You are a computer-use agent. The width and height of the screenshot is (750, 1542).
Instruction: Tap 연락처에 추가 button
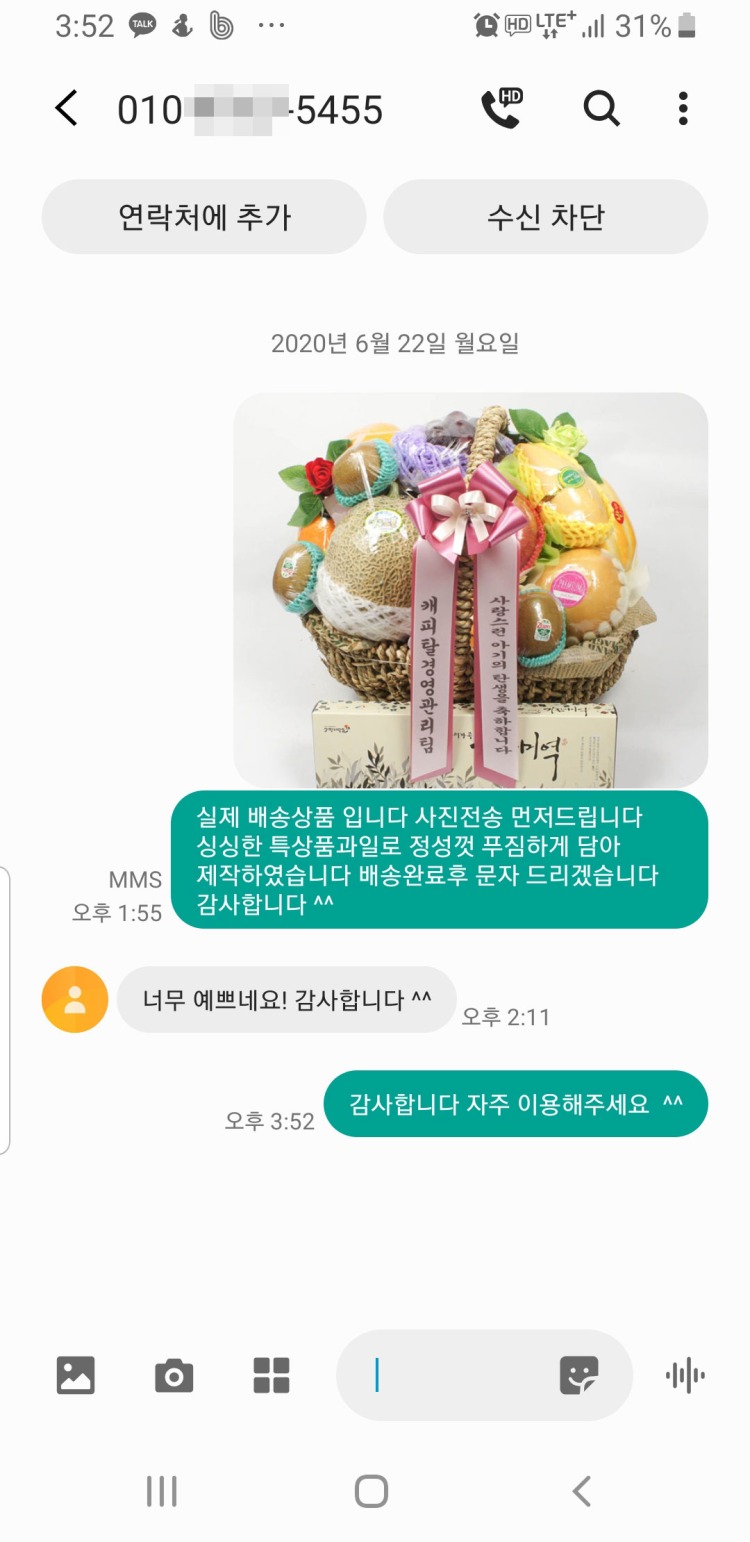[x=204, y=217]
